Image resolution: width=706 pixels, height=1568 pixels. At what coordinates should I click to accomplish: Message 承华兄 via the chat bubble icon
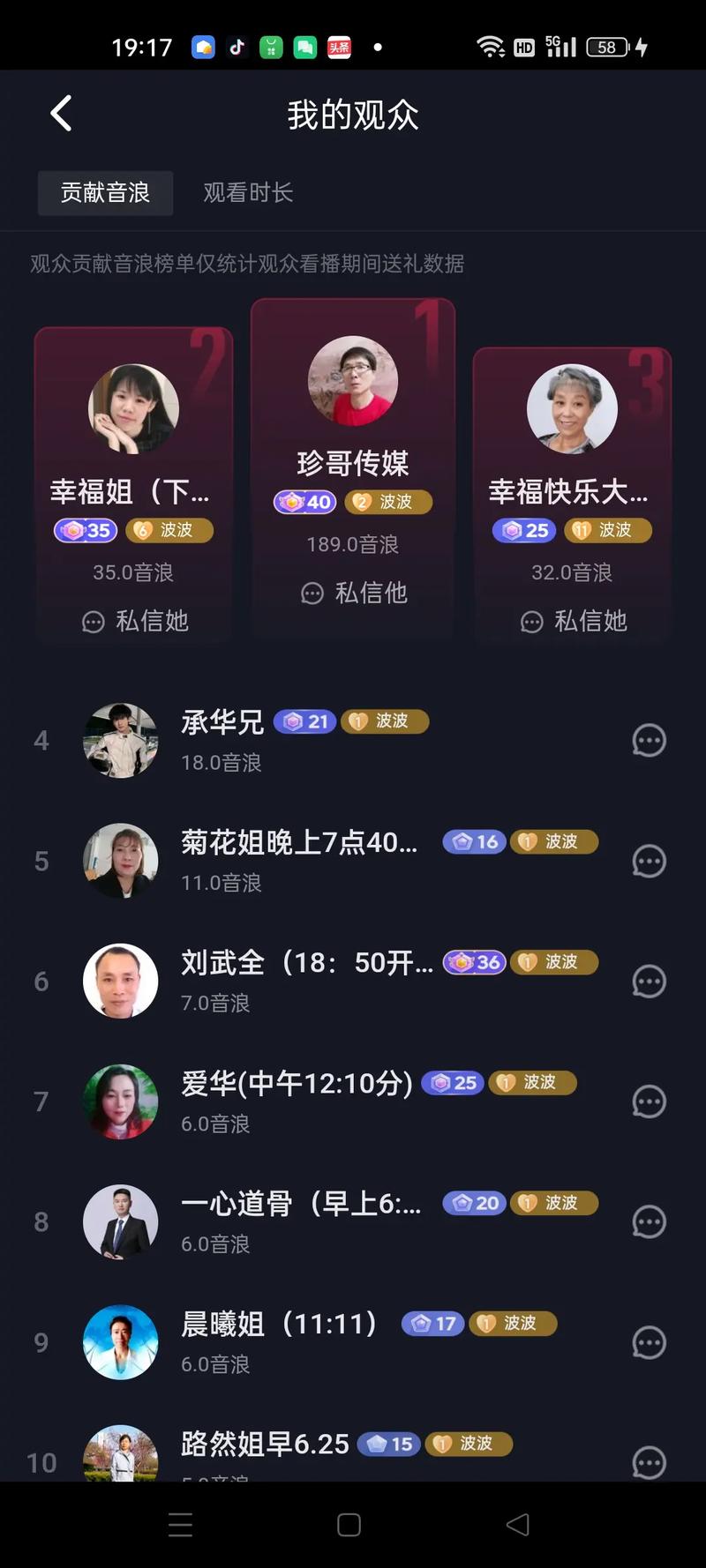coord(649,741)
